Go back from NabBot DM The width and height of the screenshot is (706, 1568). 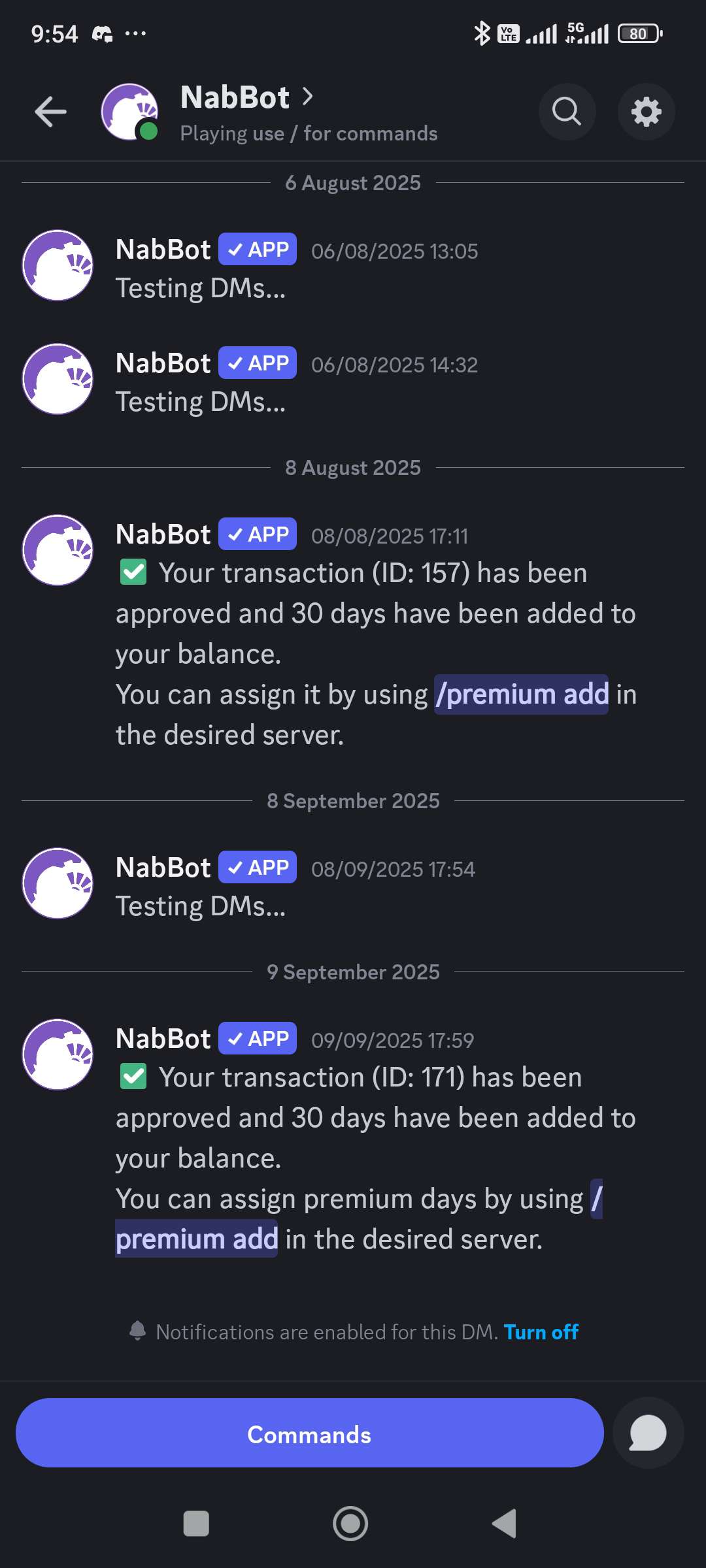(x=50, y=112)
